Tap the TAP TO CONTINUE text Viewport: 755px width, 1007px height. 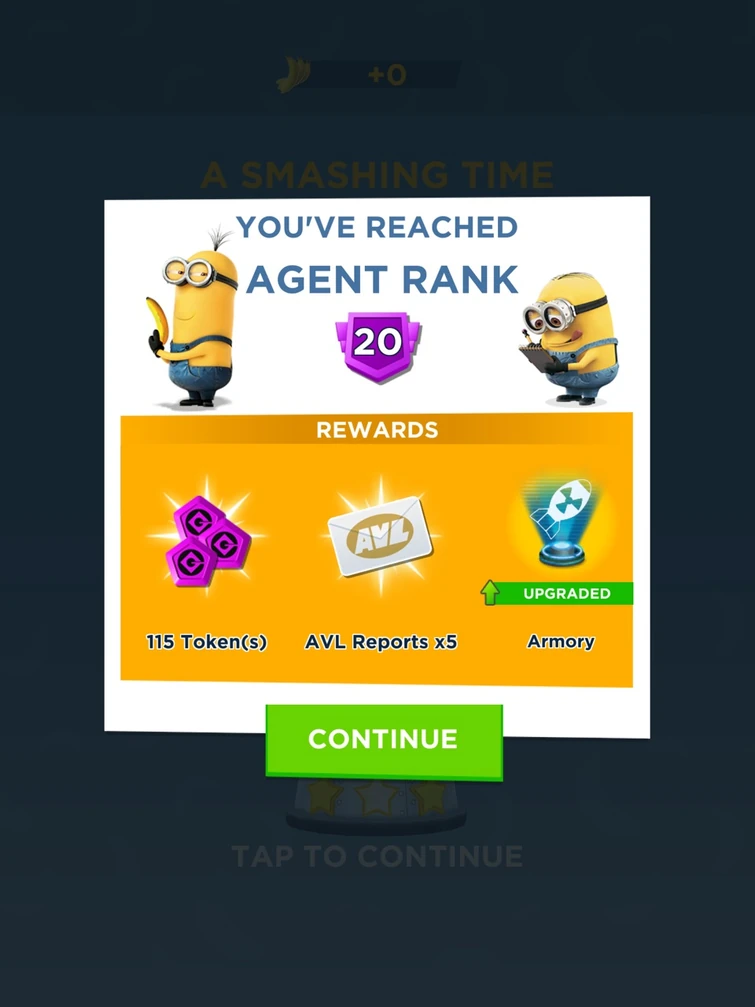[x=378, y=856]
